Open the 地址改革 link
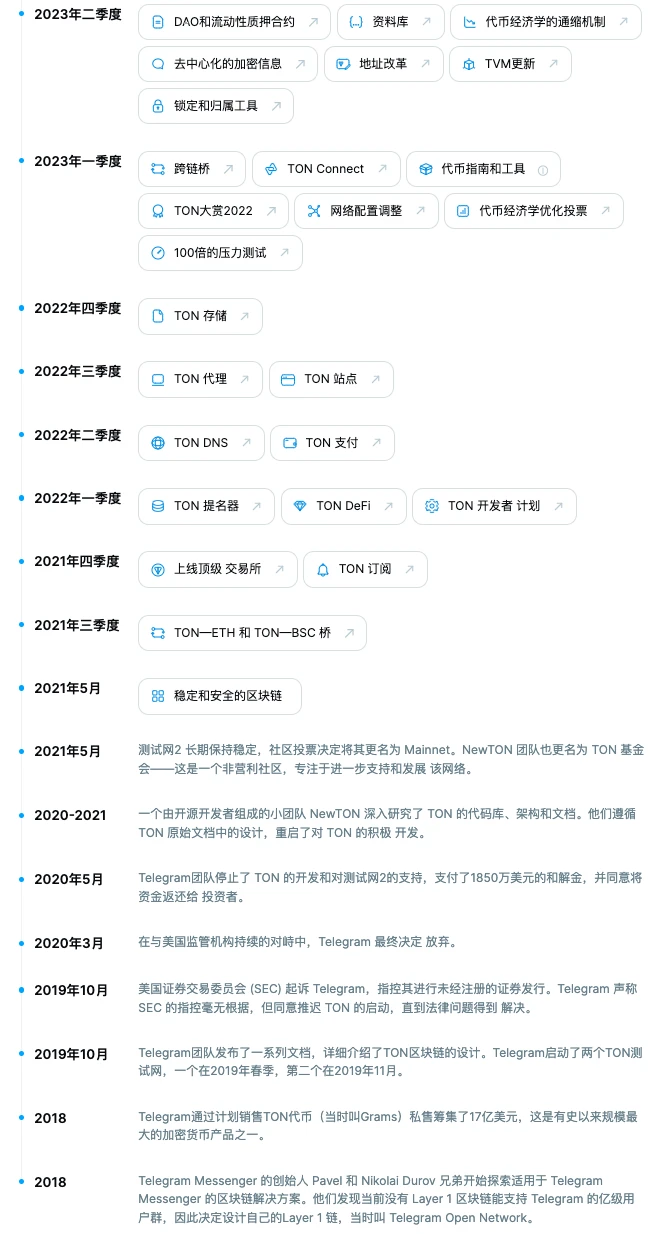The height and width of the screenshot is (1234, 651). click(383, 64)
